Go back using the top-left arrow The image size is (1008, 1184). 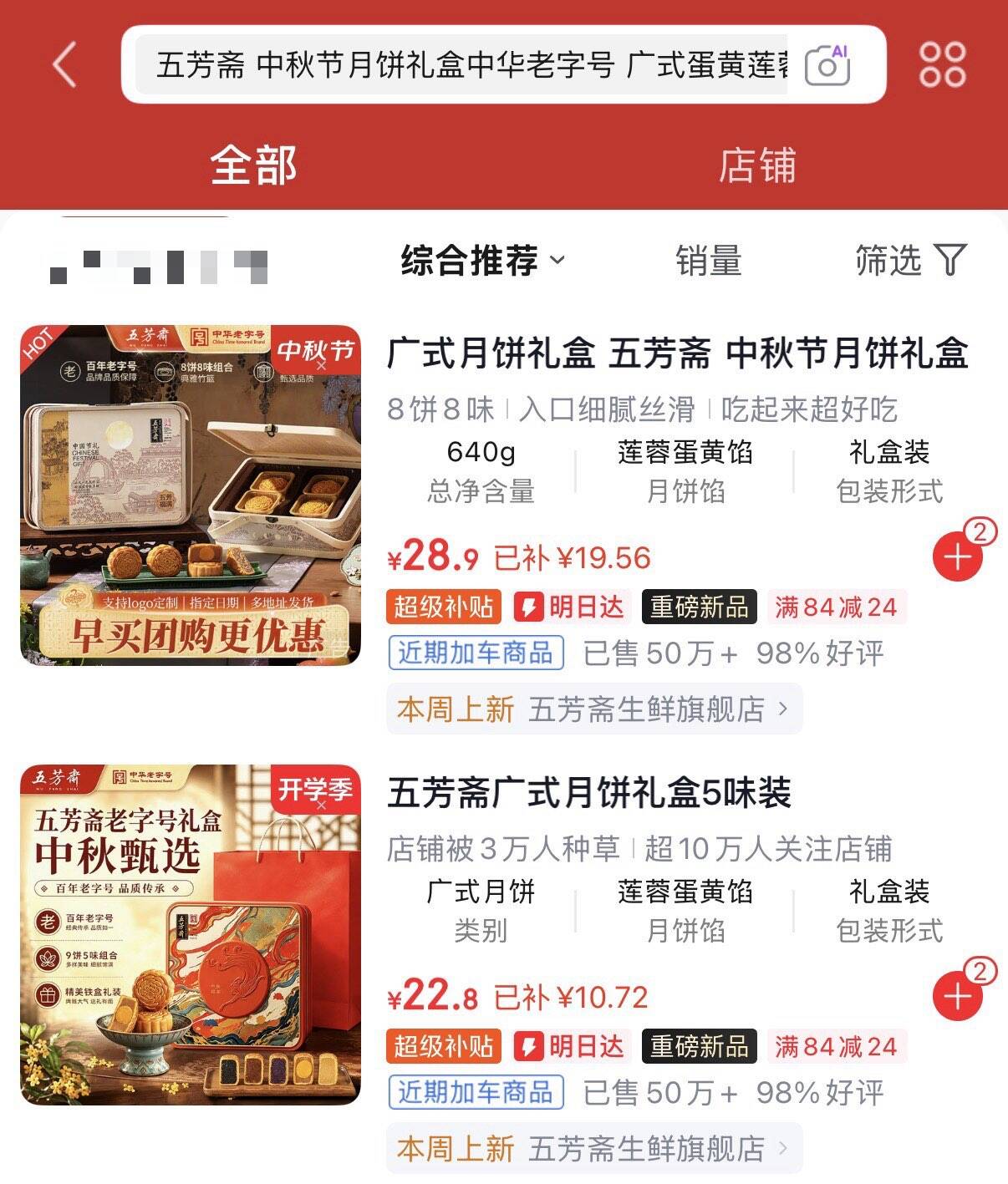pos(64,64)
